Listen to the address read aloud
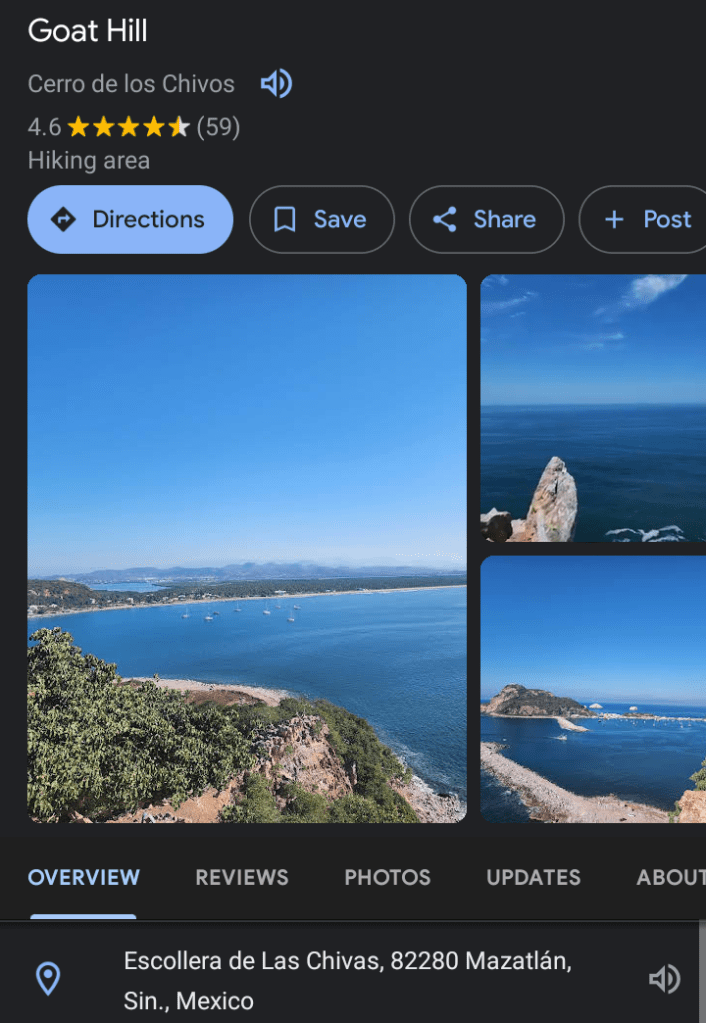The height and width of the screenshot is (1023, 706). coord(665,979)
